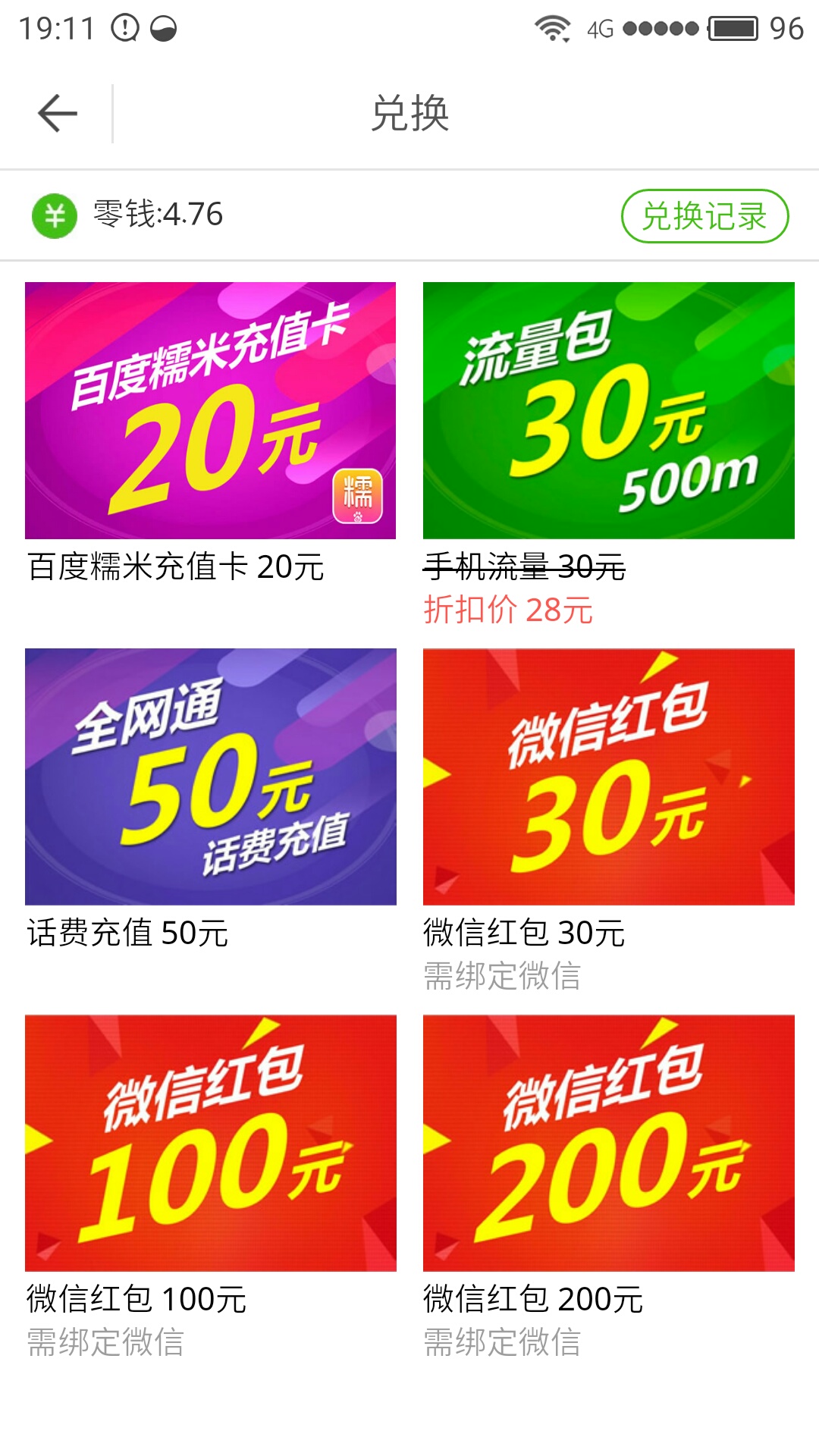Image resolution: width=819 pixels, height=1456 pixels.
Task: Redeem the 微信红包 30元 card
Action: tap(608, 777)
